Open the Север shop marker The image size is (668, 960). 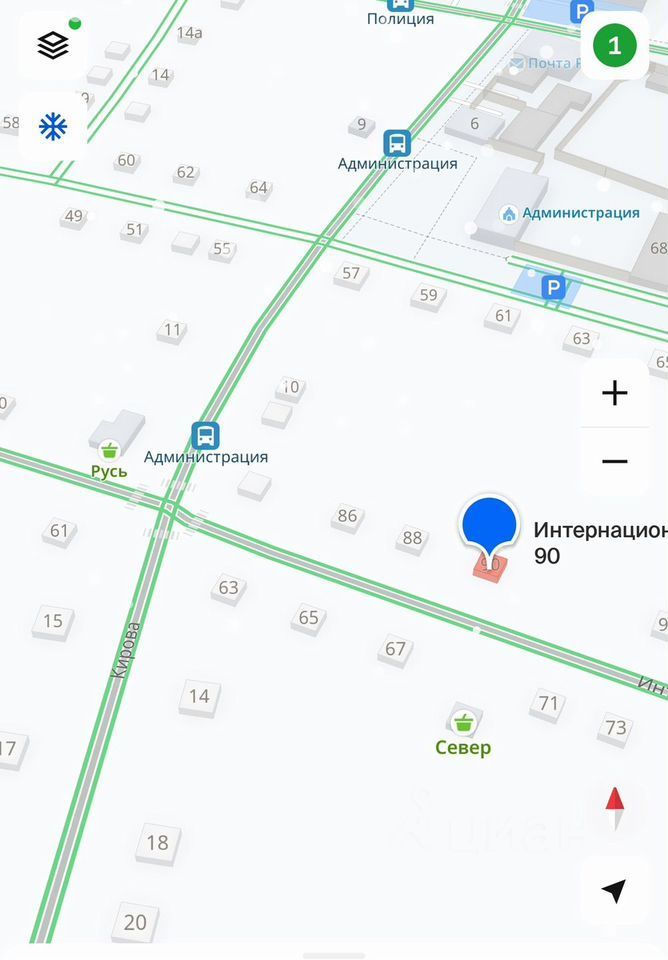[x=463, y=721]
